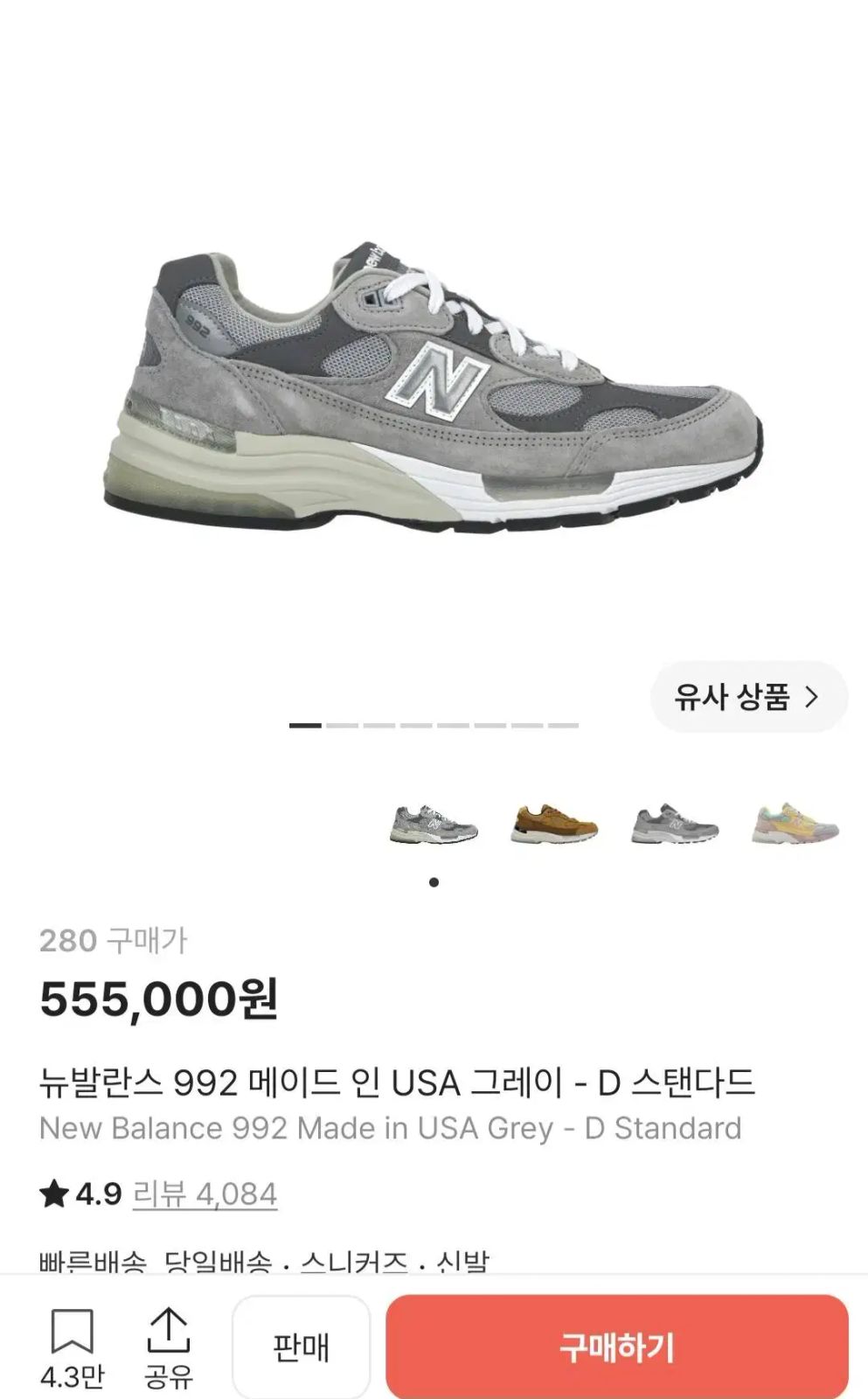Select the third grey sneaker thumbnail

(x=674, y=824)
